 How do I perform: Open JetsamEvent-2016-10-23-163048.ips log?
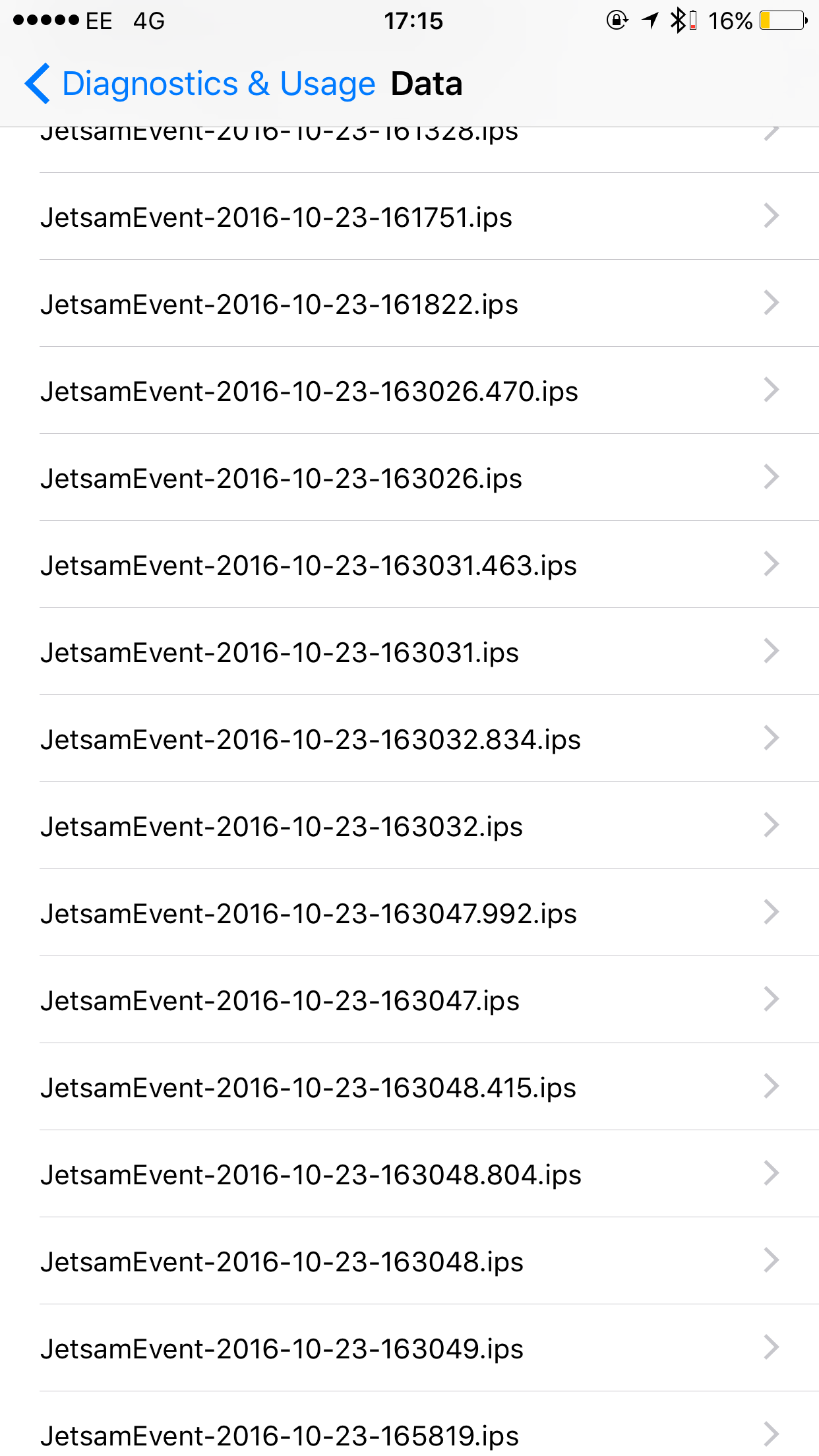[409, 1261]
